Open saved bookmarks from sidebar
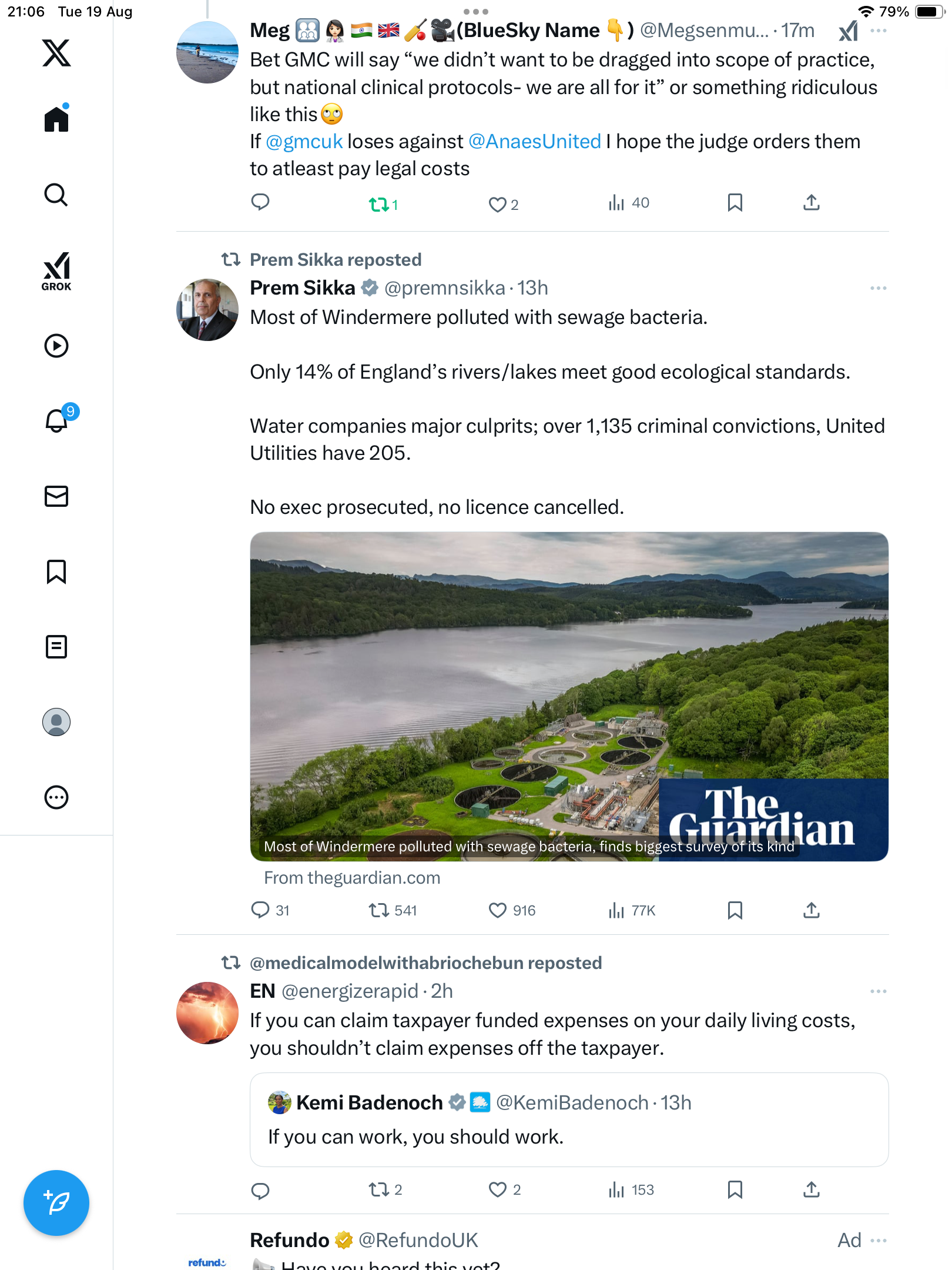 pos(56,571)
